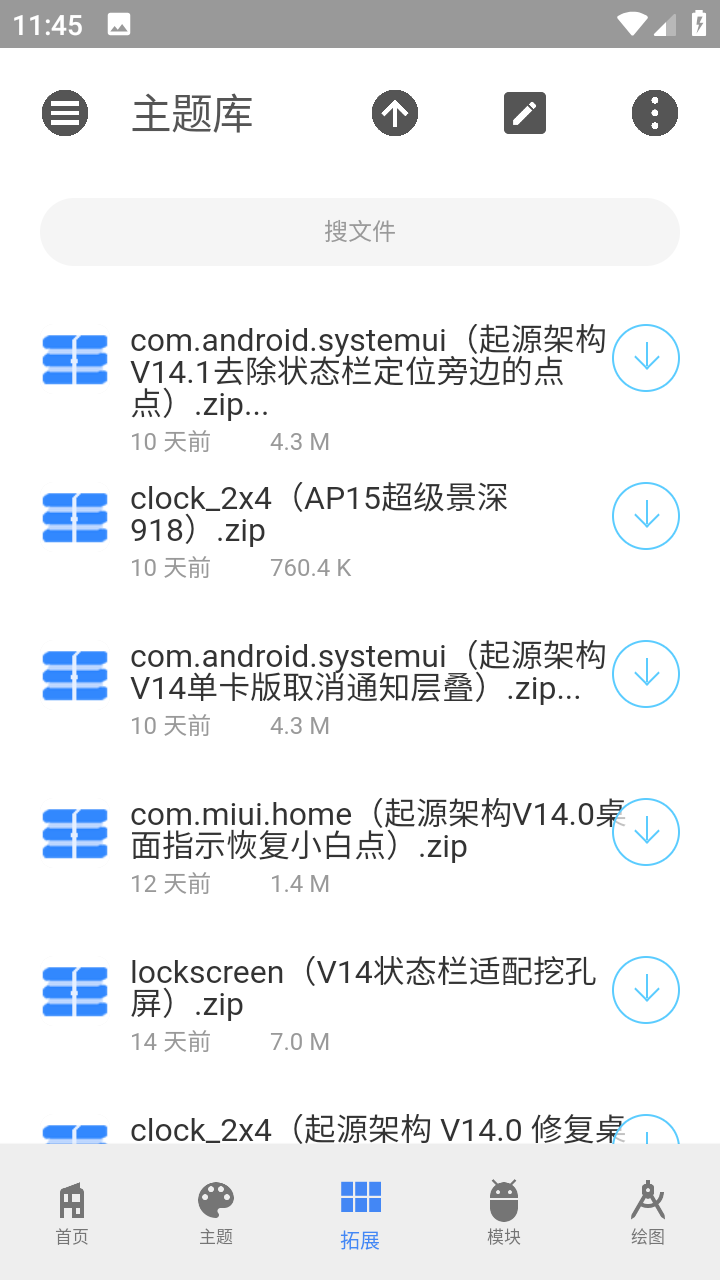Tap the upload arrow icon

[395, 113]
